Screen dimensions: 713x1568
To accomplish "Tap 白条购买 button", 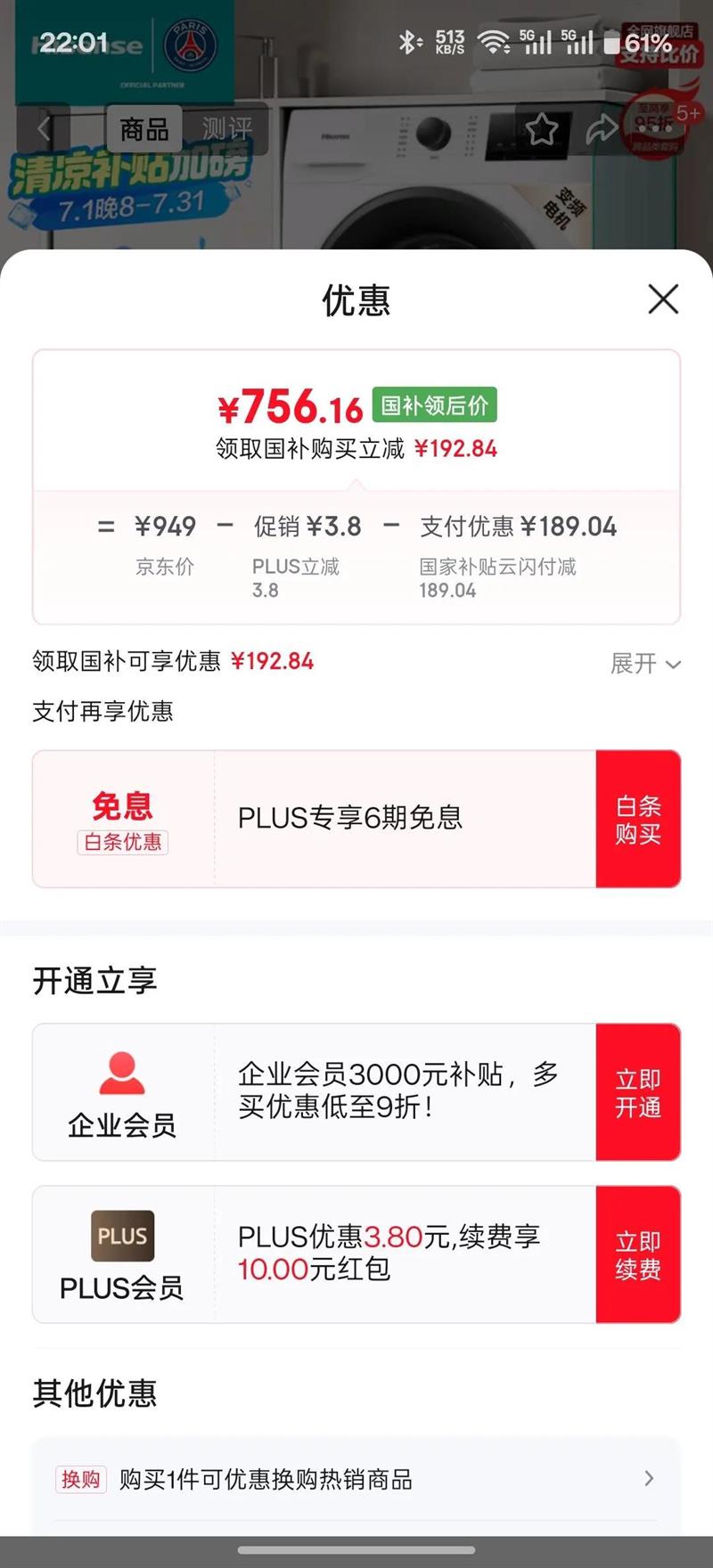I will pos(638,820).
